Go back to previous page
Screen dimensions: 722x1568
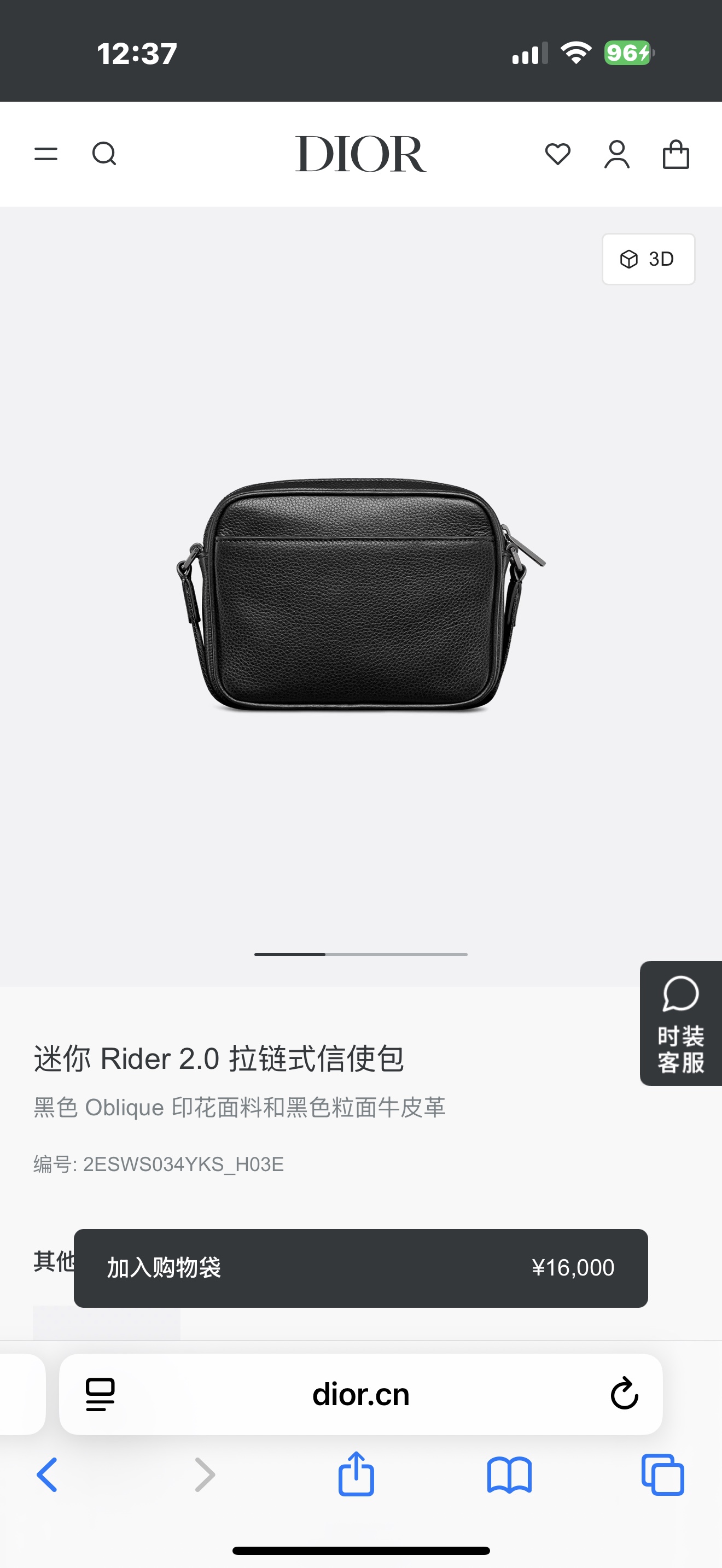point(47,1475)
